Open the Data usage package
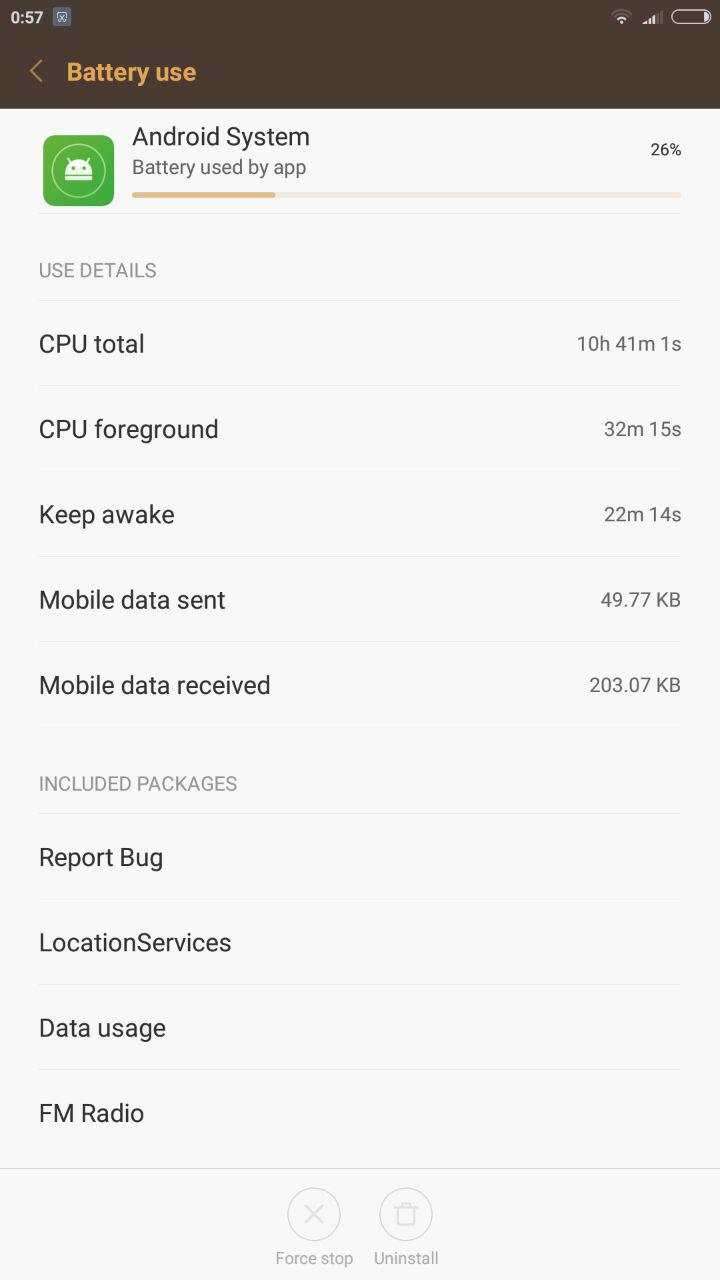Screen dimensions: 720x1280 pyautogui.click(x=360, y=1028)
